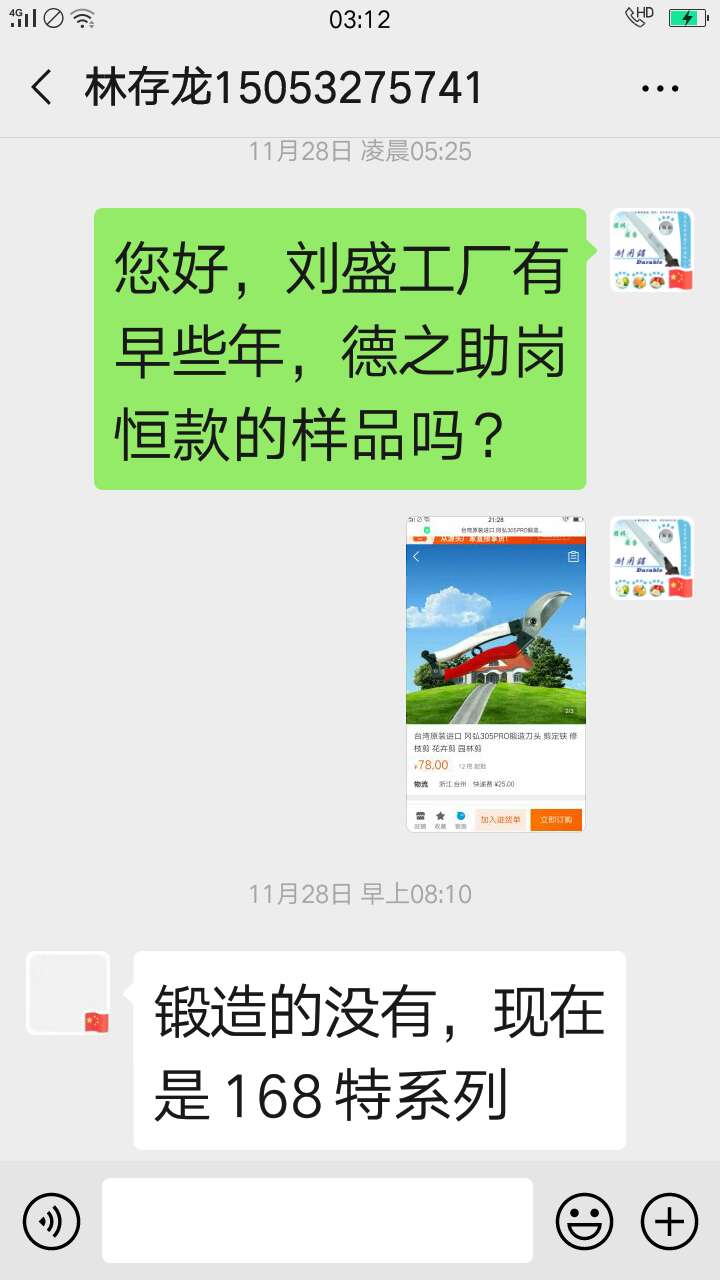Open my avatar next to the 您好 message

(652, 250)
